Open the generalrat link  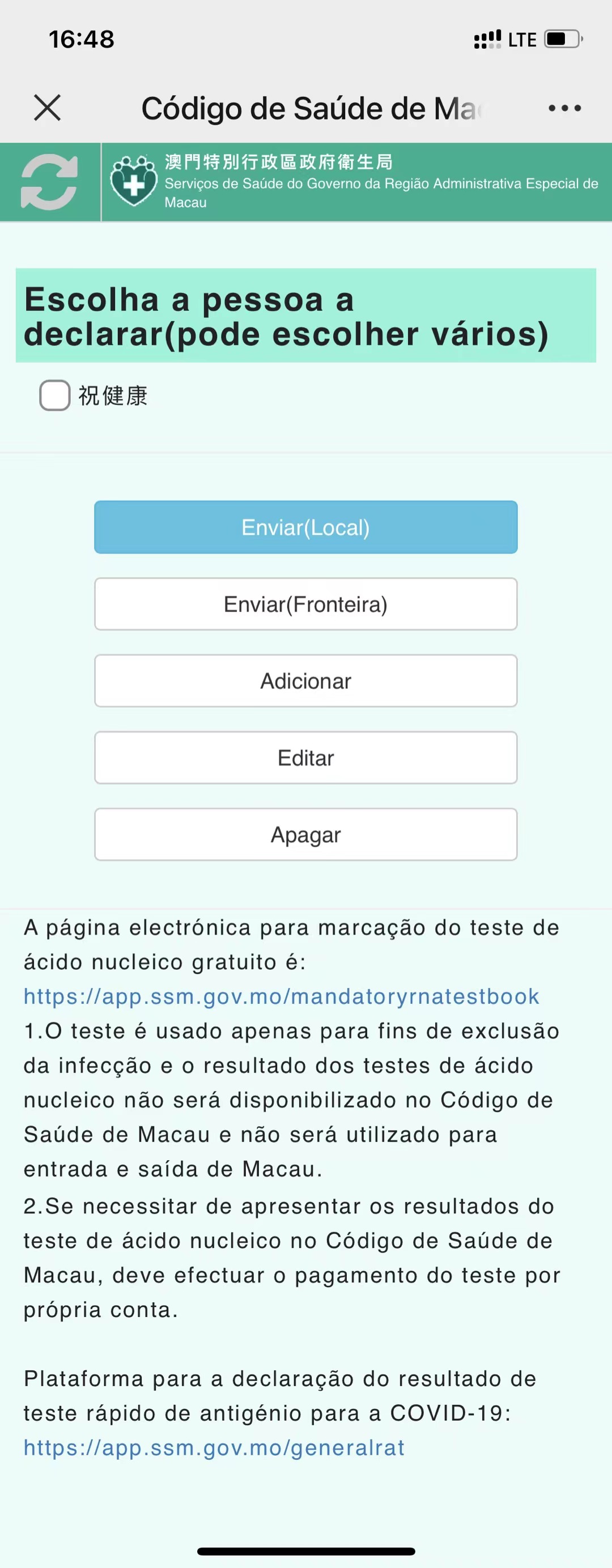pos(214,1447)
